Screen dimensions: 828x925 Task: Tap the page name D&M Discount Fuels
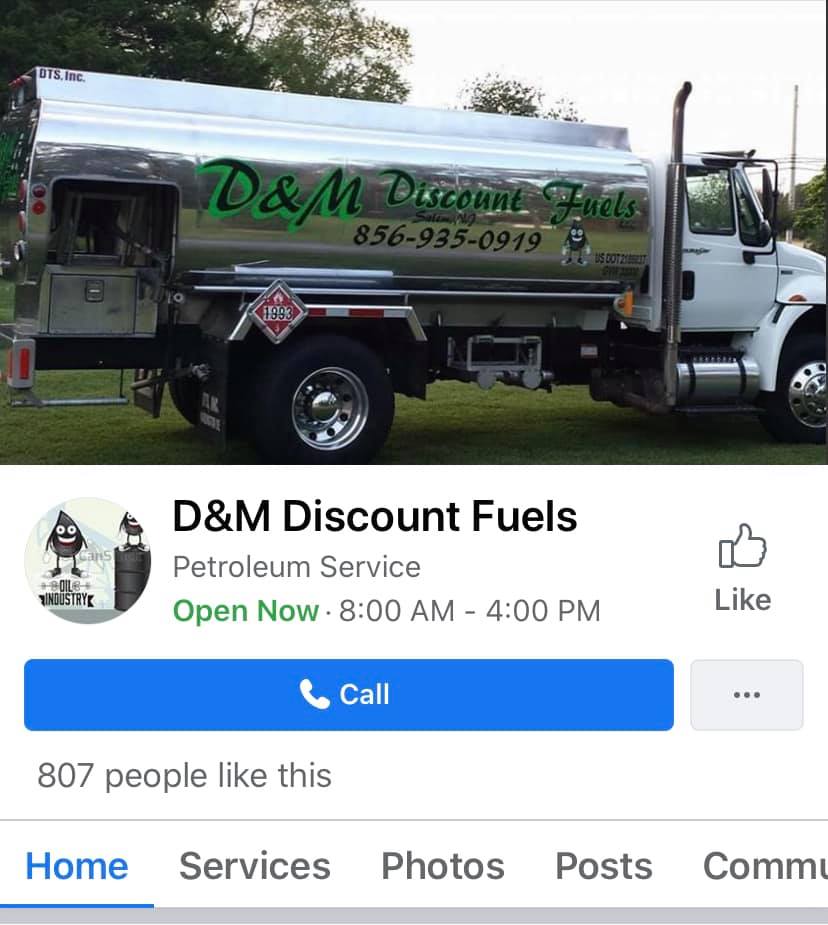tap(375, 516)
